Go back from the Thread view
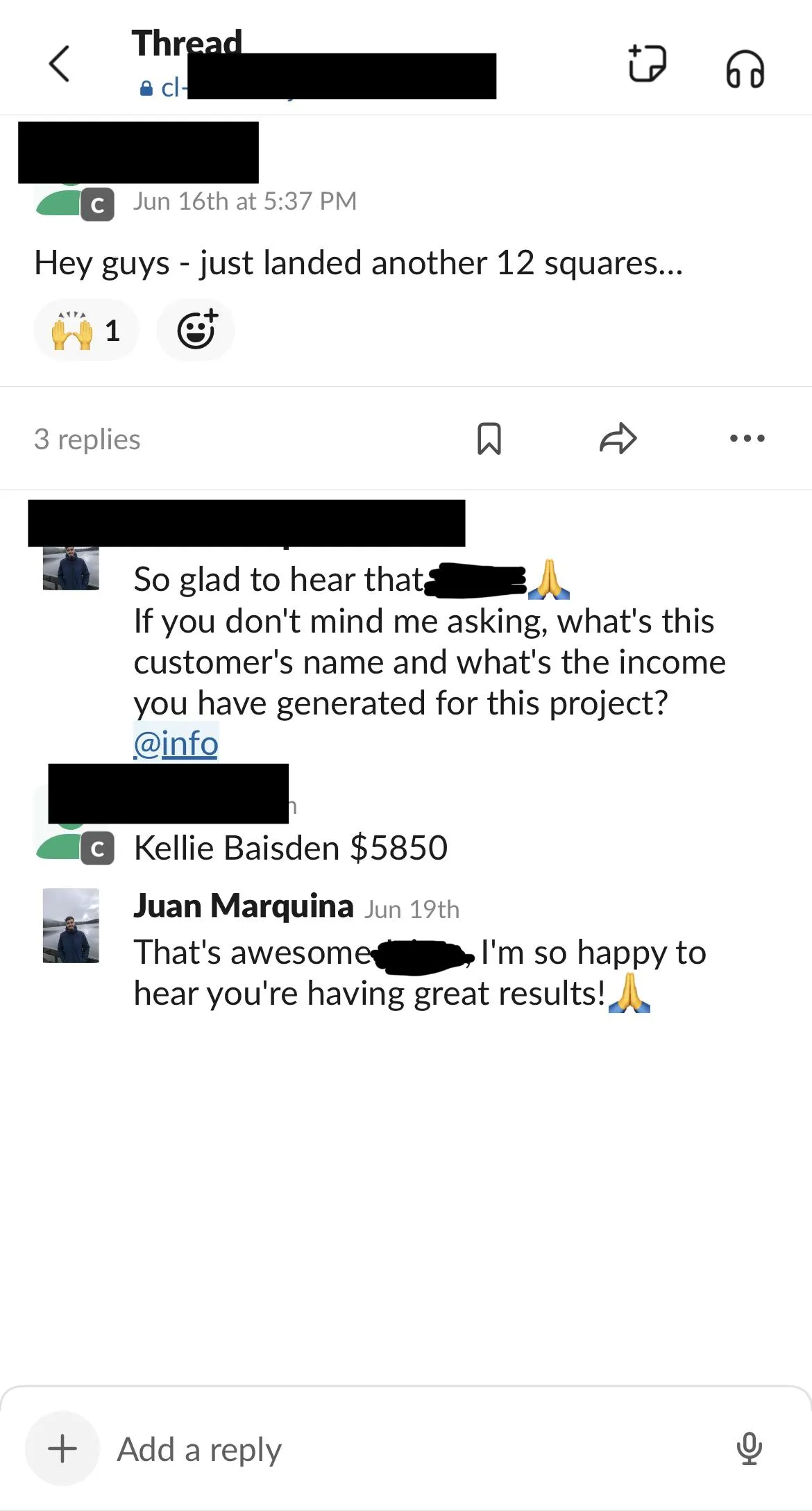This screenshot has width=812, height=1511. coord(60,64)
